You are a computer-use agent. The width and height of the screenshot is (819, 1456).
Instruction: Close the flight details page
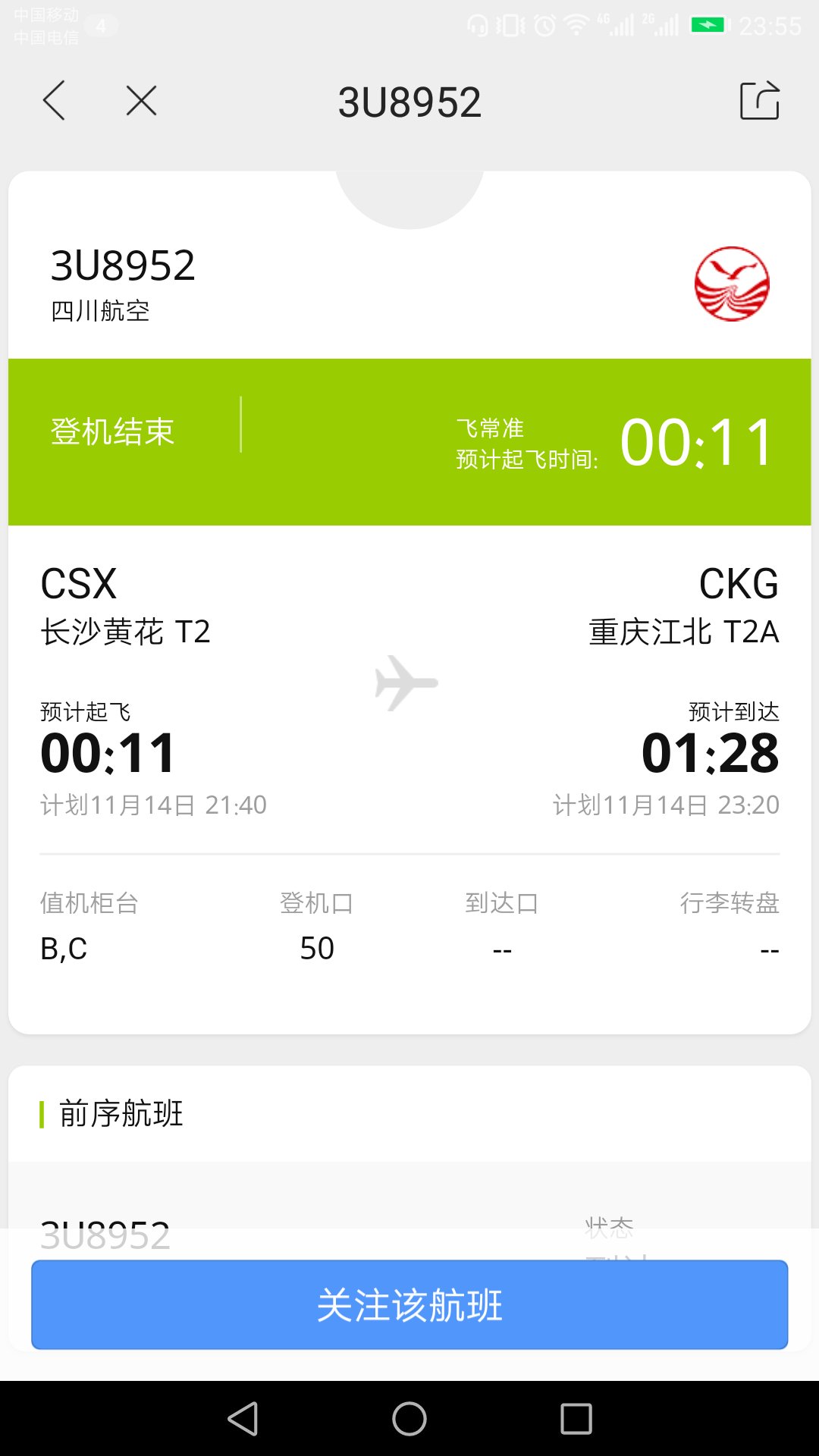tap(141, 101)
